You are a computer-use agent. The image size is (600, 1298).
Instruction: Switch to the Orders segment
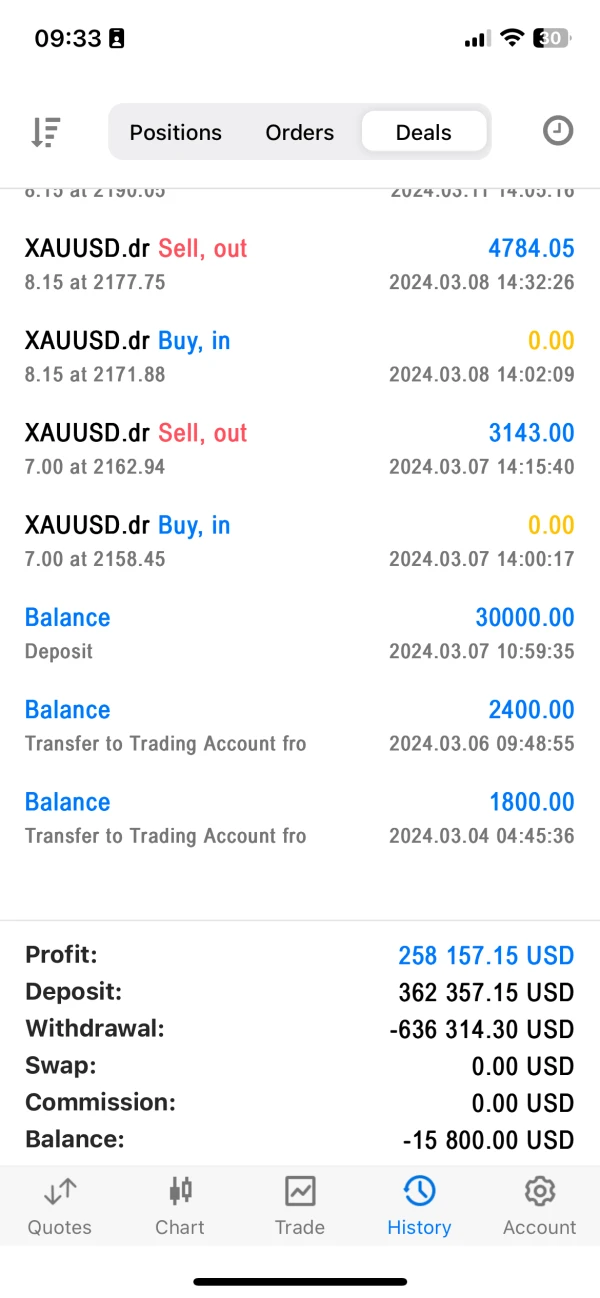[x=299, y=132]
